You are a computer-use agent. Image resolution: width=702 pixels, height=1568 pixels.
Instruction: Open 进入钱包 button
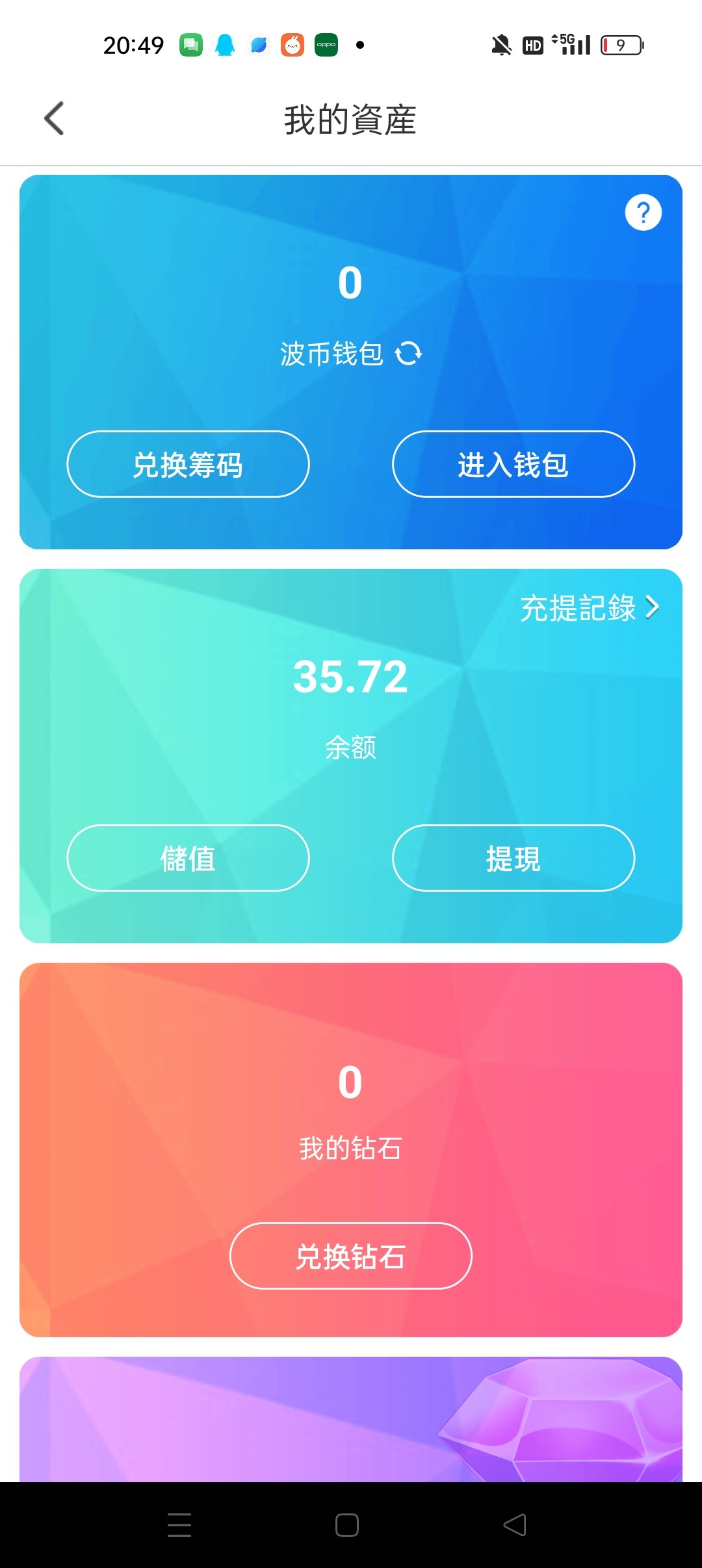[513, 464]
